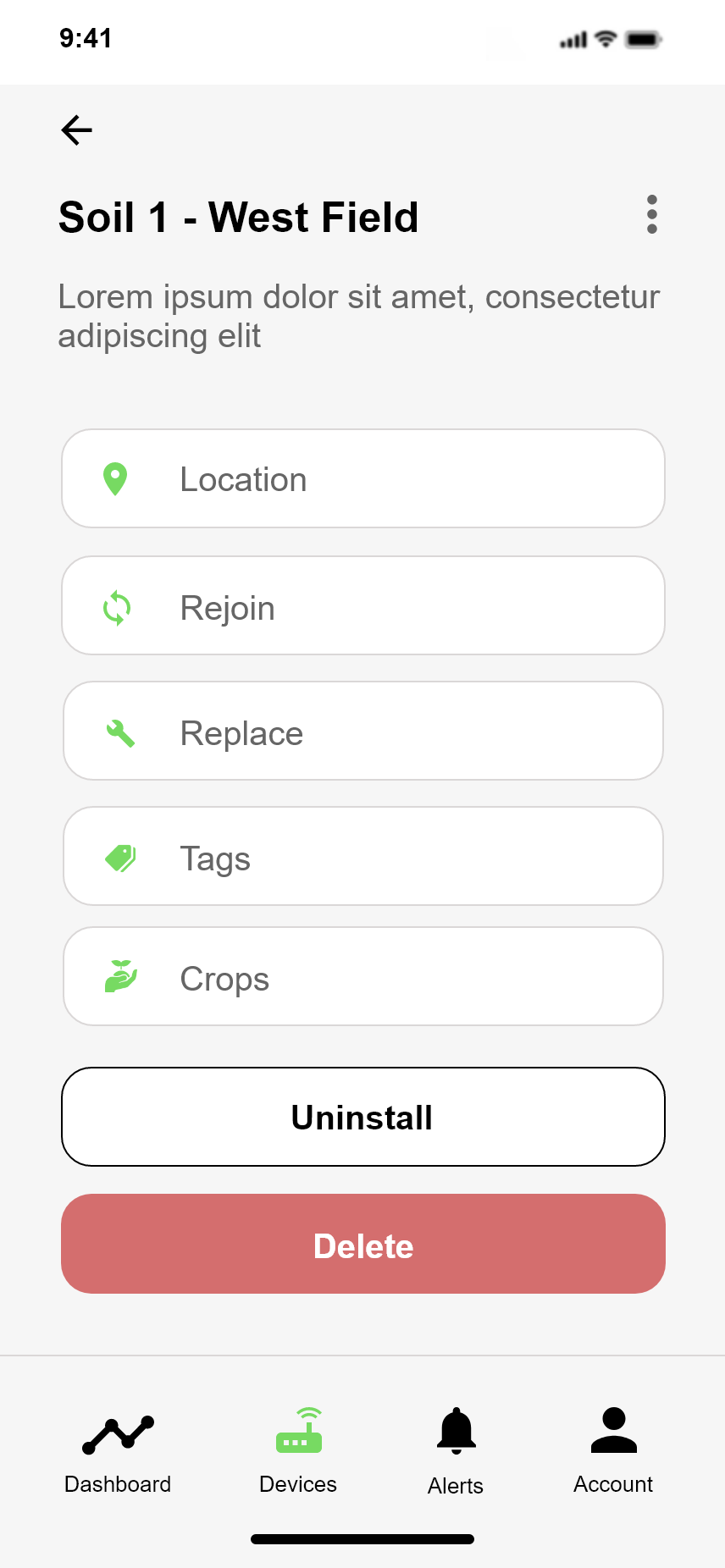Go to the Alerts tab

(x=456, y=1451)
